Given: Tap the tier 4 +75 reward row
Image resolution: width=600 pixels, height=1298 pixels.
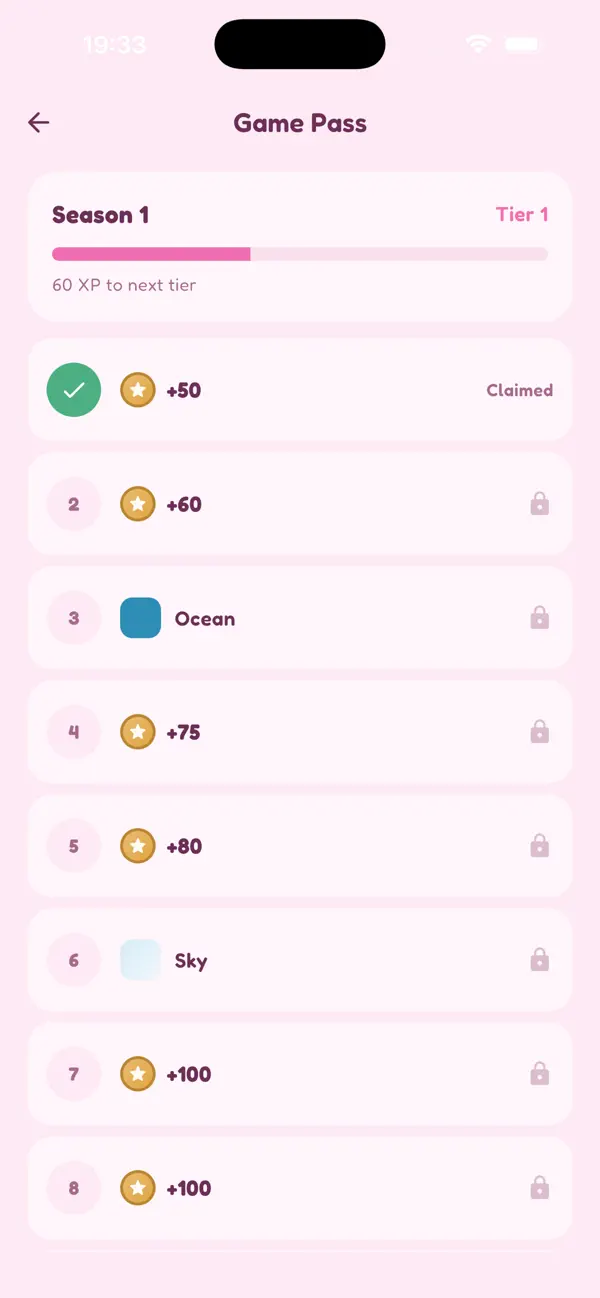Looking at the screenshot, I should (300, 732).
